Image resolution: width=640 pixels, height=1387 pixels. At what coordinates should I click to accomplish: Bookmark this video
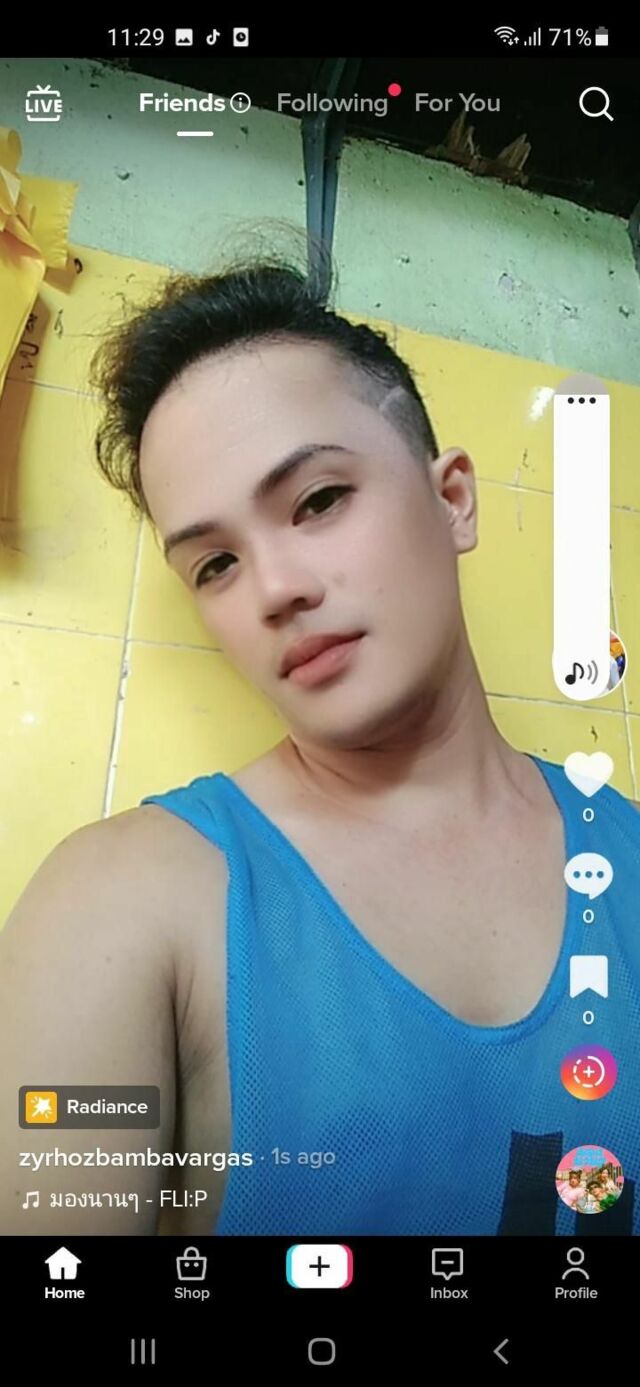[x=588, y=977]
